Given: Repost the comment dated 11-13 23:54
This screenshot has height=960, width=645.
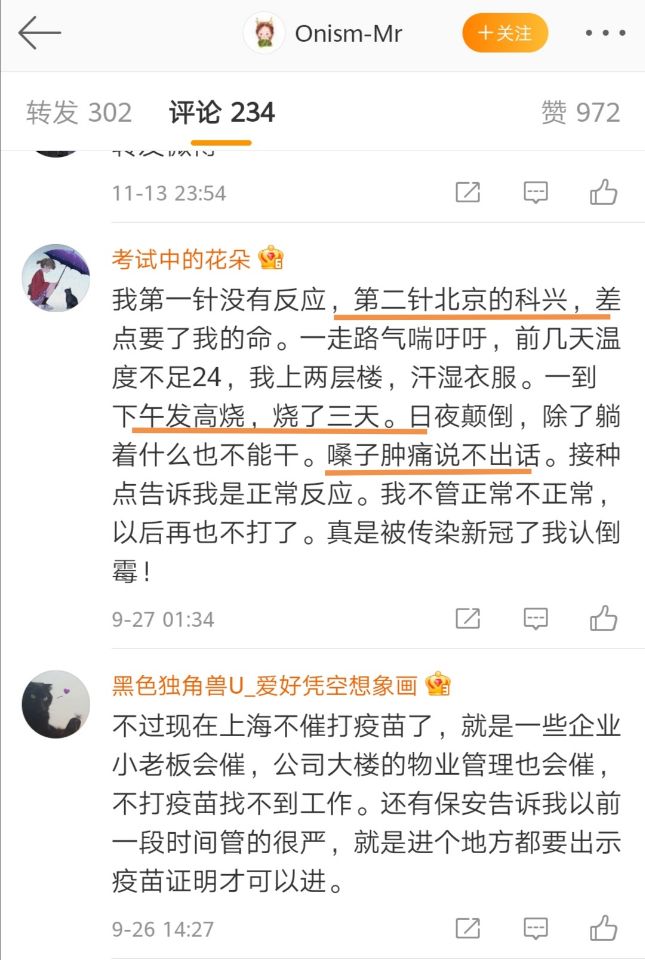Looking at the screenshot, I should point(468,193).
